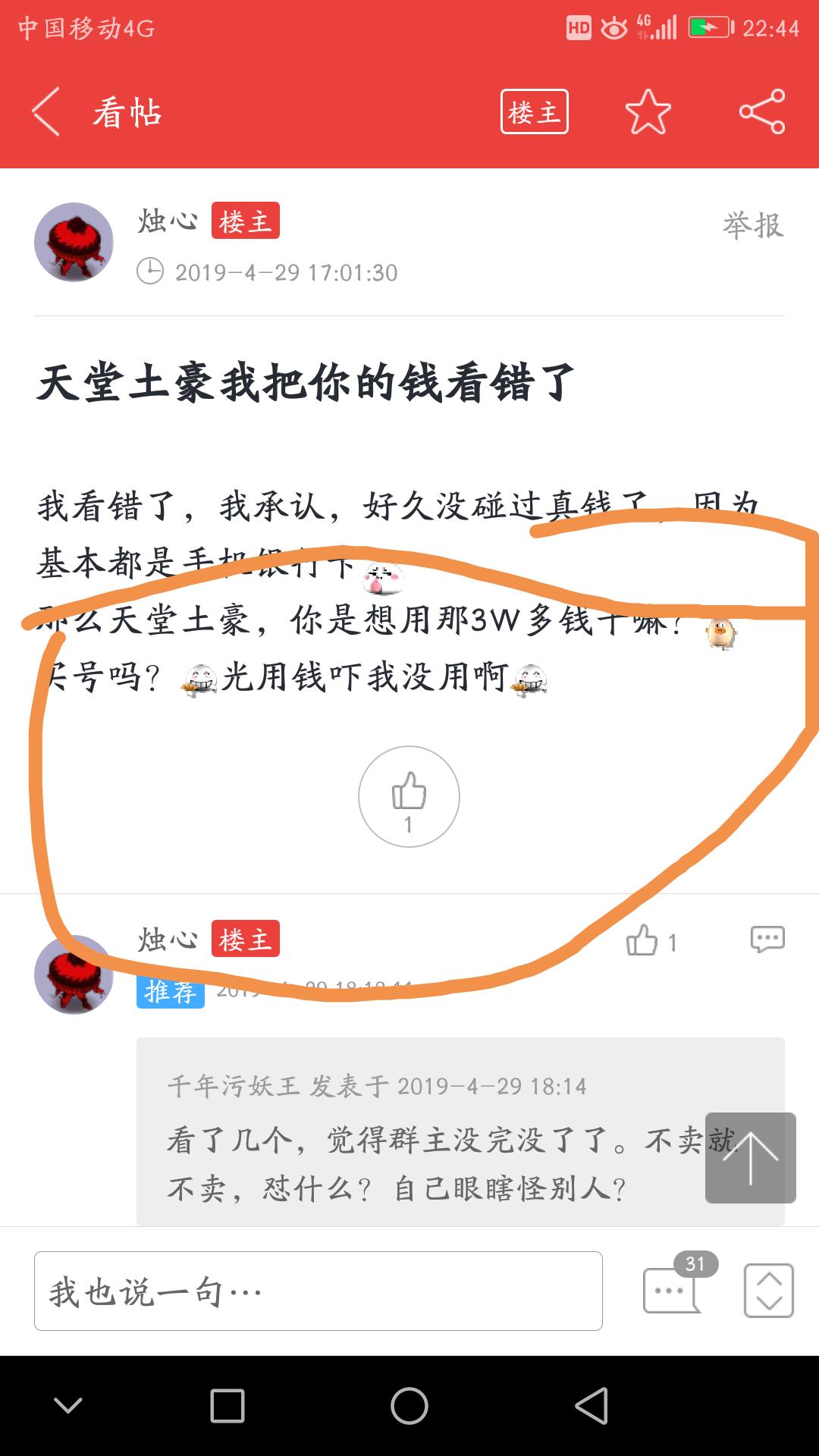Open 烛心's avatar on the main post
The height and width of the screenshot is (1456, 819).
click(x=74, y=242)
